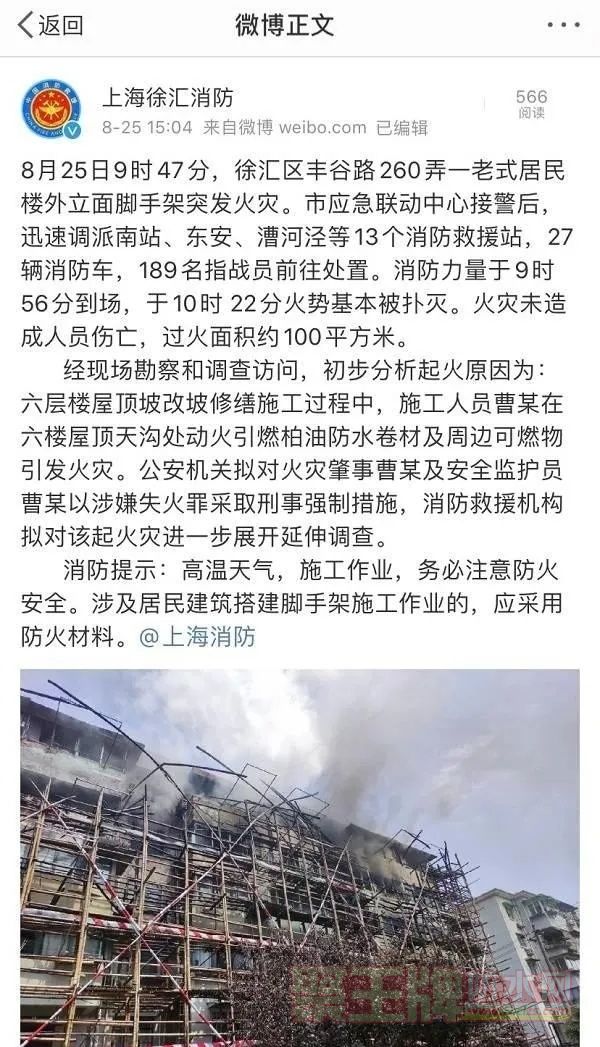Open the 上海徐汇消防 account name
The width and height of the screenshot is (600, 1047).
[168, 97]
